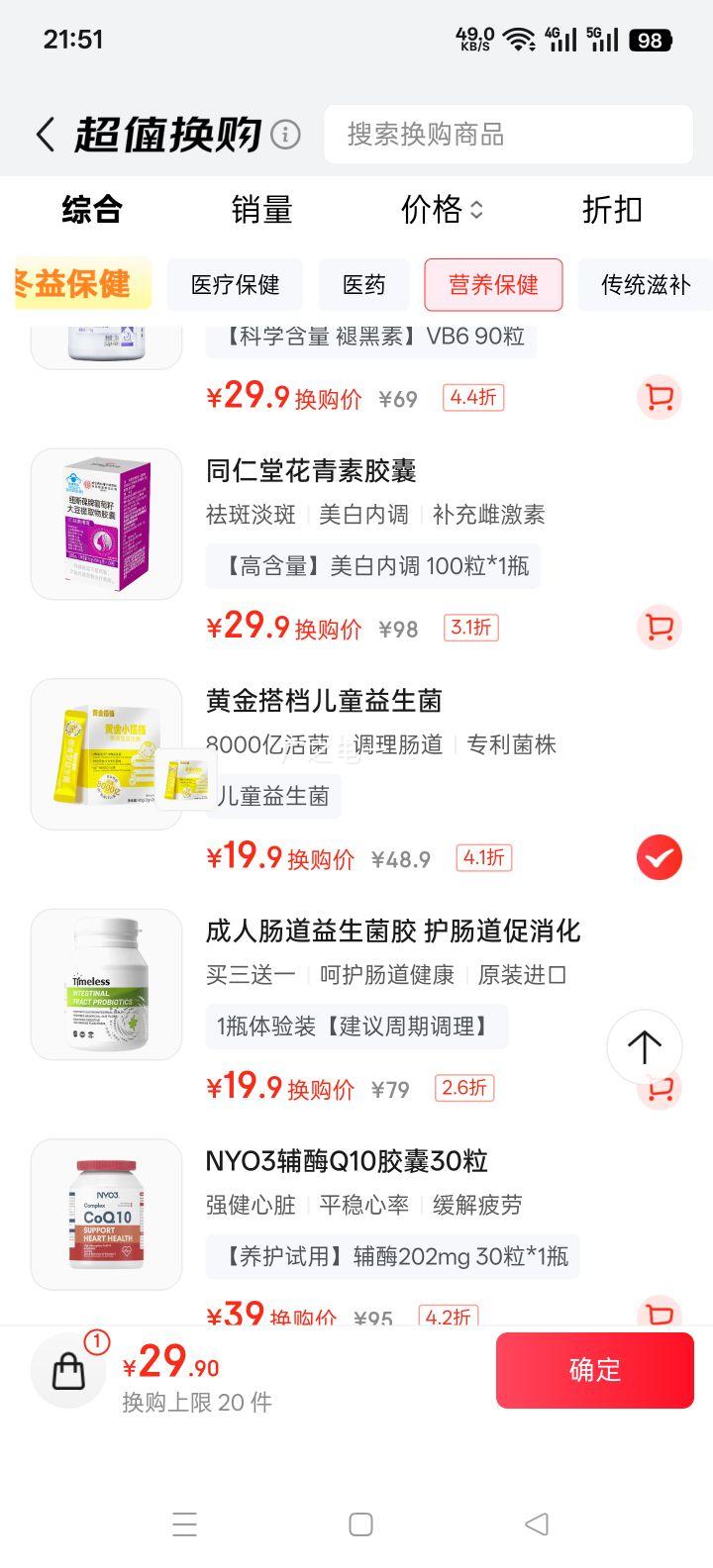Switch to the 销量 tab
This screenshot has width=713, height=1568.
tap(261, 210)
